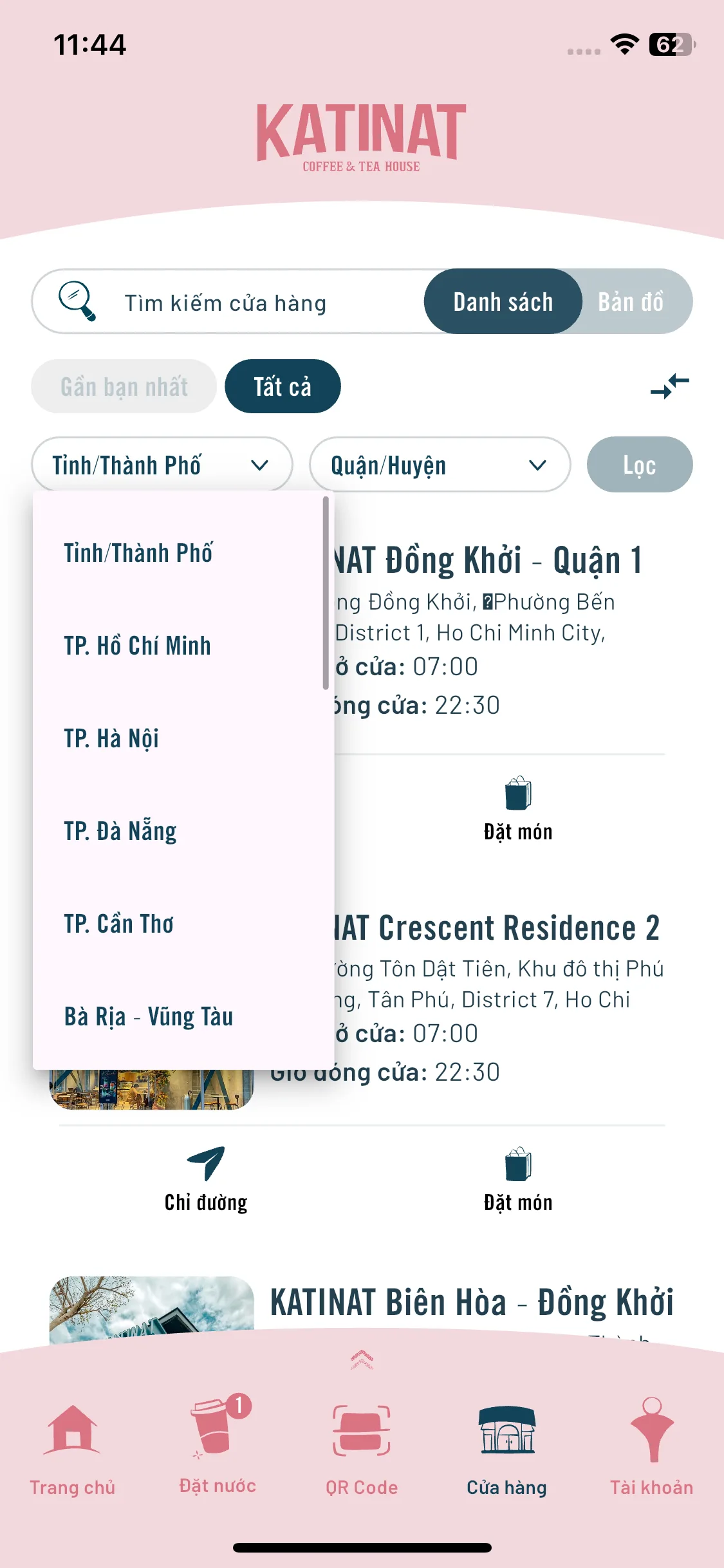Image resolution: width=724 pixels, height=1568 pixels.
Task: Enable the Gần bạn nhất filter
Action: pos(124,386)
